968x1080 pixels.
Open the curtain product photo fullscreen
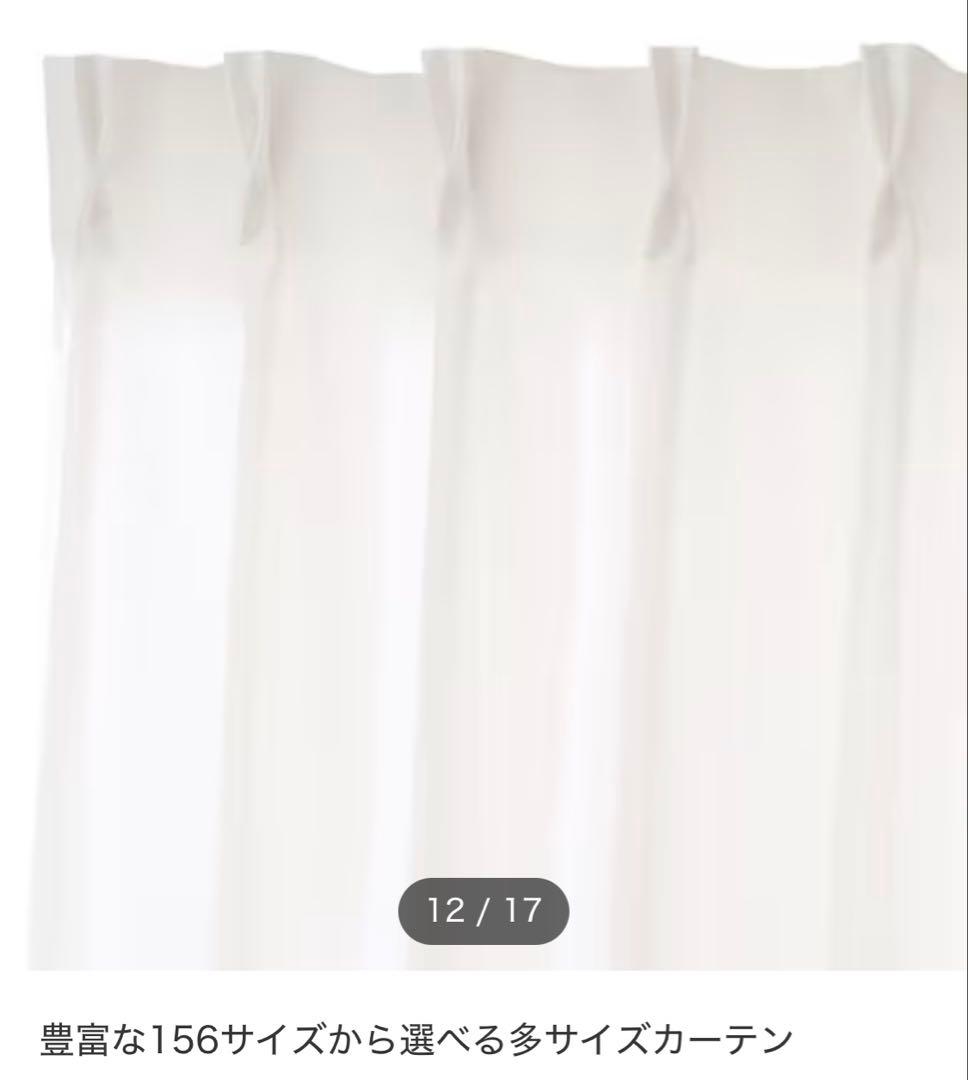pos(484,480)
